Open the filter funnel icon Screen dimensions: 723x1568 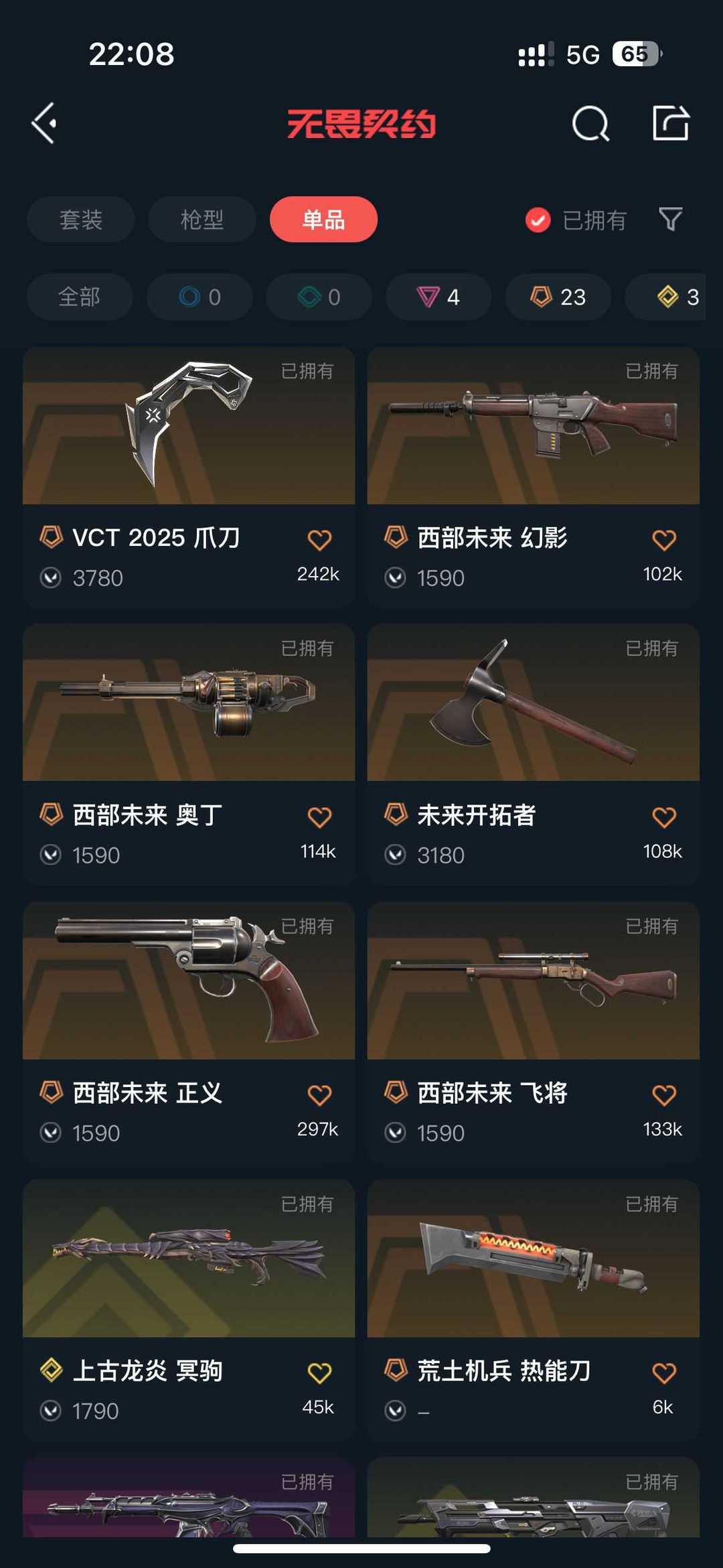tap(670, 219)
